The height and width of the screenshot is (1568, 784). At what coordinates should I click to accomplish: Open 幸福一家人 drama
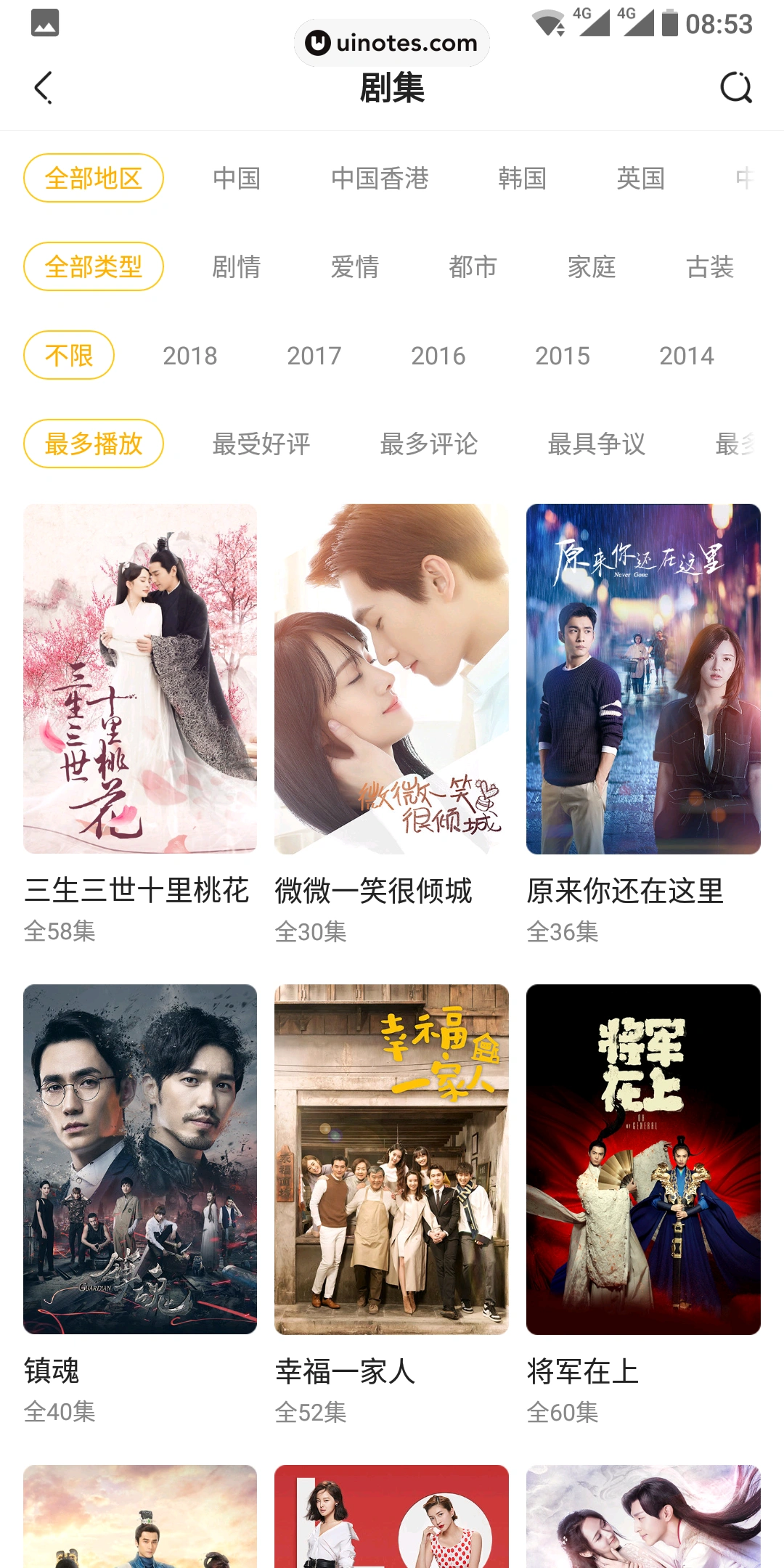pyautogui.click(x=391, y=1159)
